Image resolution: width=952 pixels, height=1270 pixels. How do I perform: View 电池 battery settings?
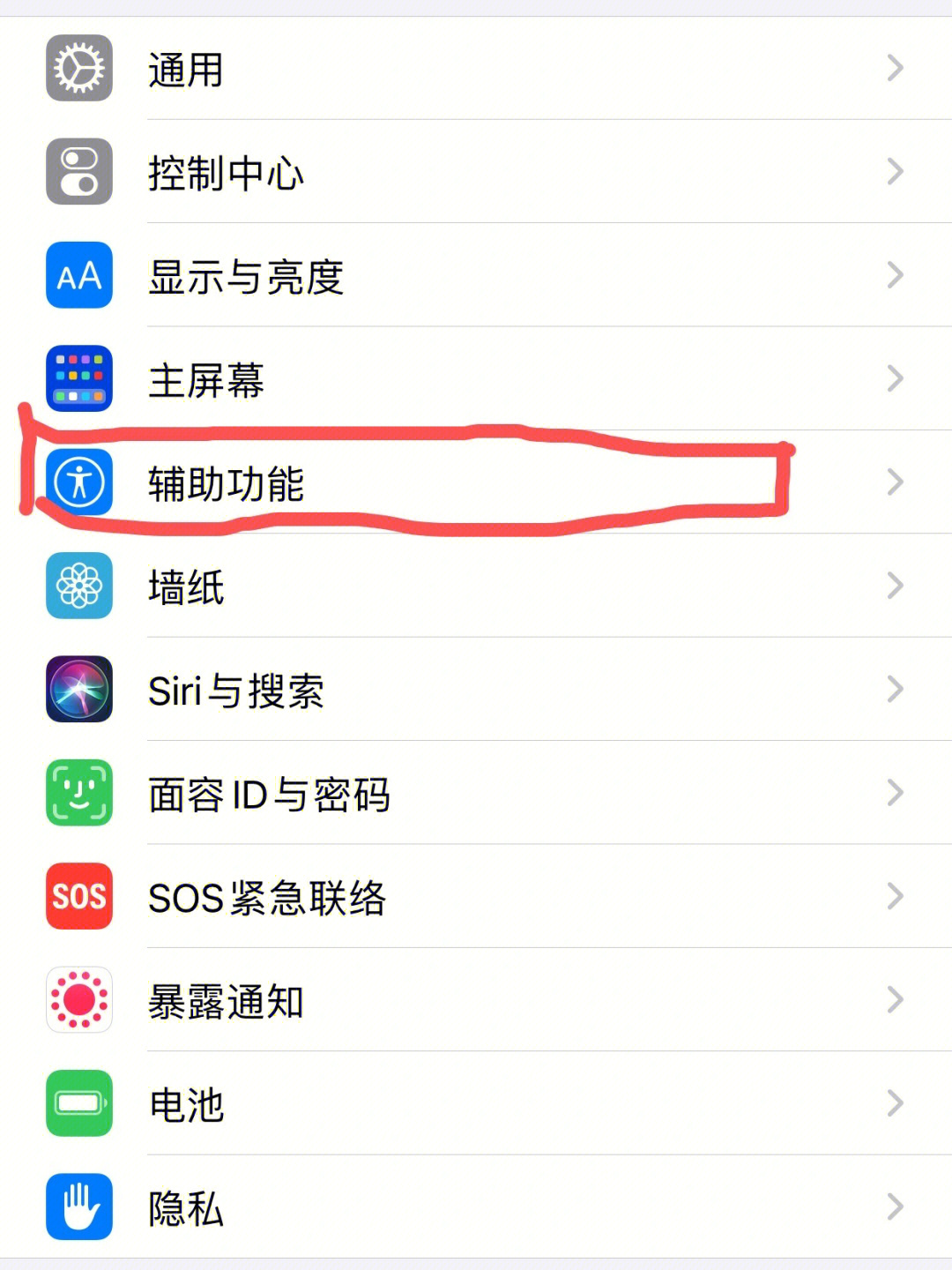click(476, 1104)
